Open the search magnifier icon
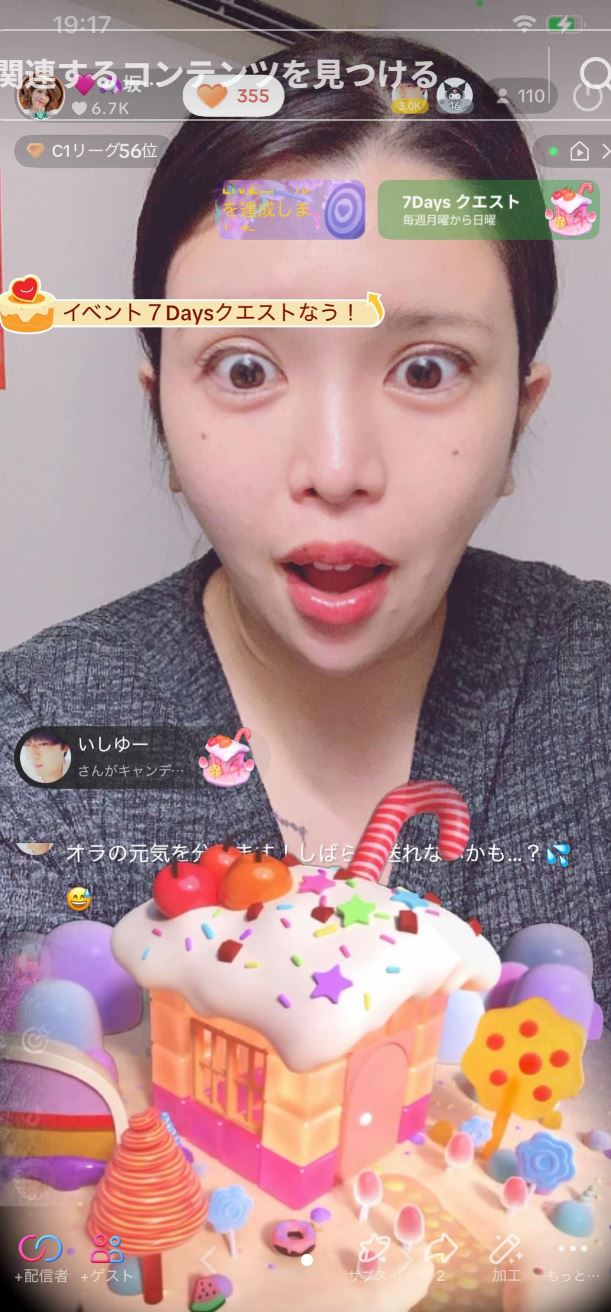This screenshot has width=611, height=1312. (595, 73)
